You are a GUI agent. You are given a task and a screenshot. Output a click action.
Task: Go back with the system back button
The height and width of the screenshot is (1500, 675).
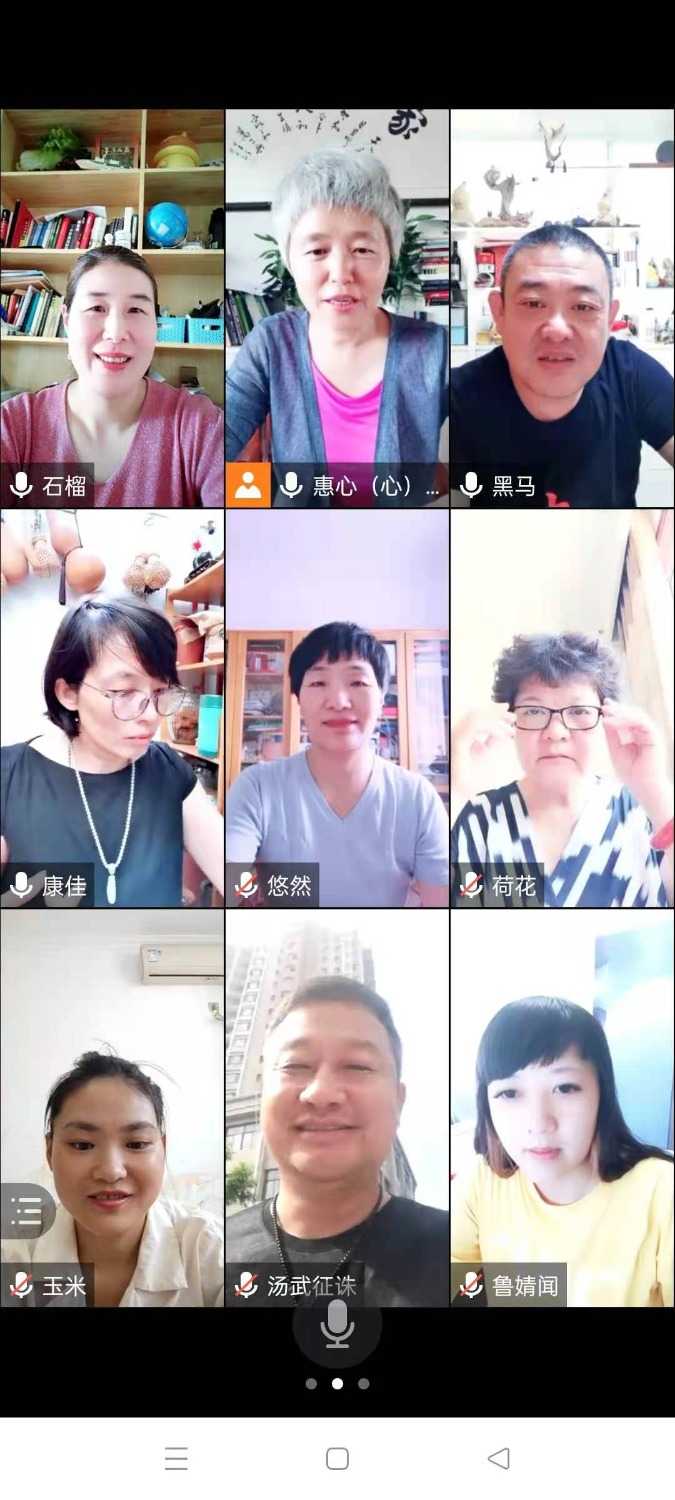tap(498, 1458)
